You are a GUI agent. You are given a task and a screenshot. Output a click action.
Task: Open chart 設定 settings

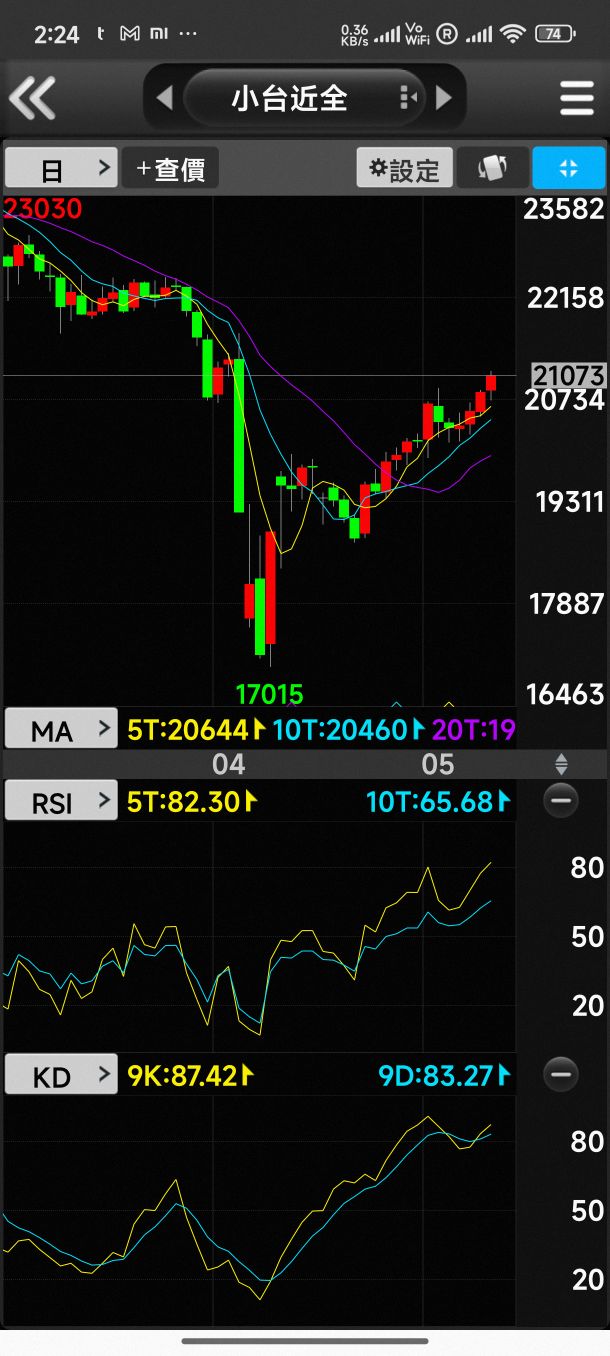(405, 169)
